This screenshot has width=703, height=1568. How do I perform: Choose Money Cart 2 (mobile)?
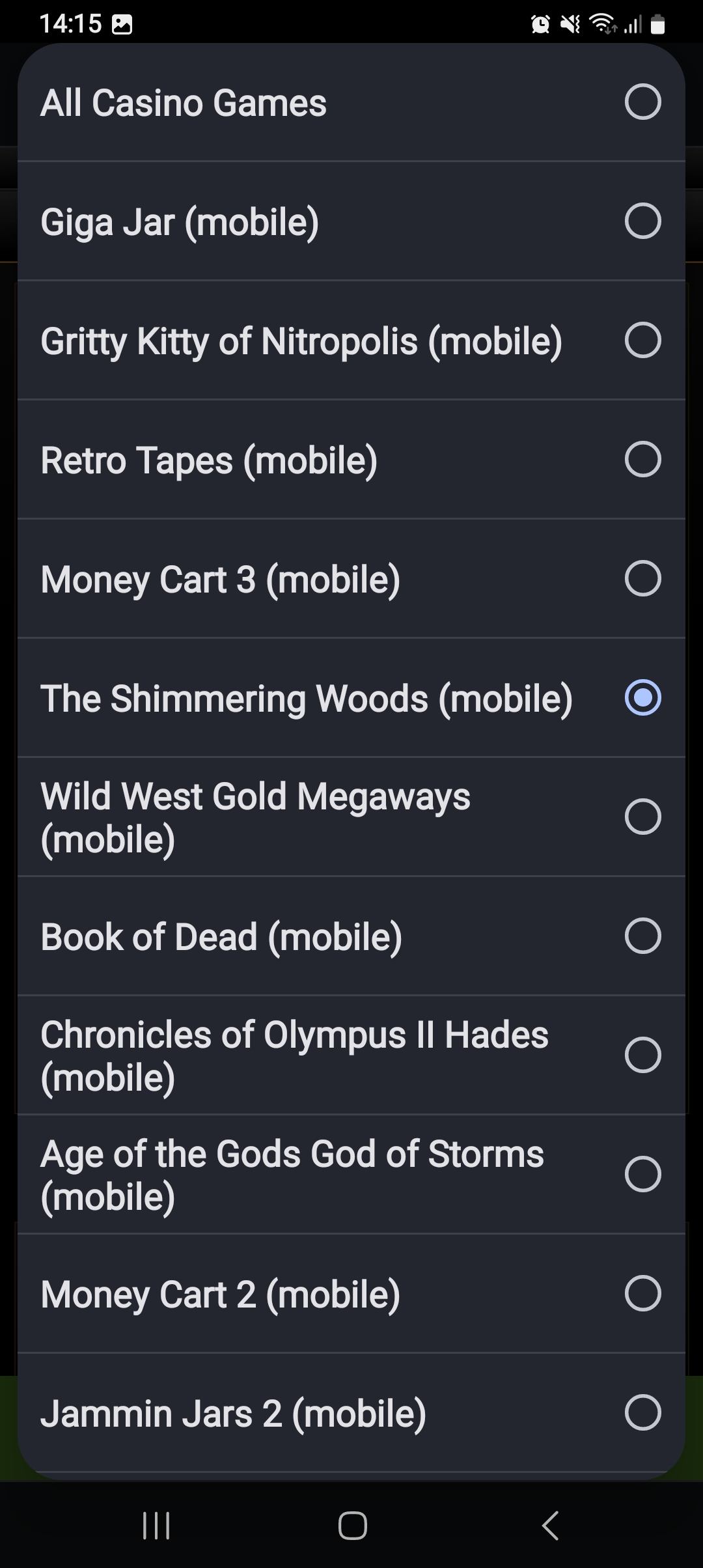(351, 1294)
